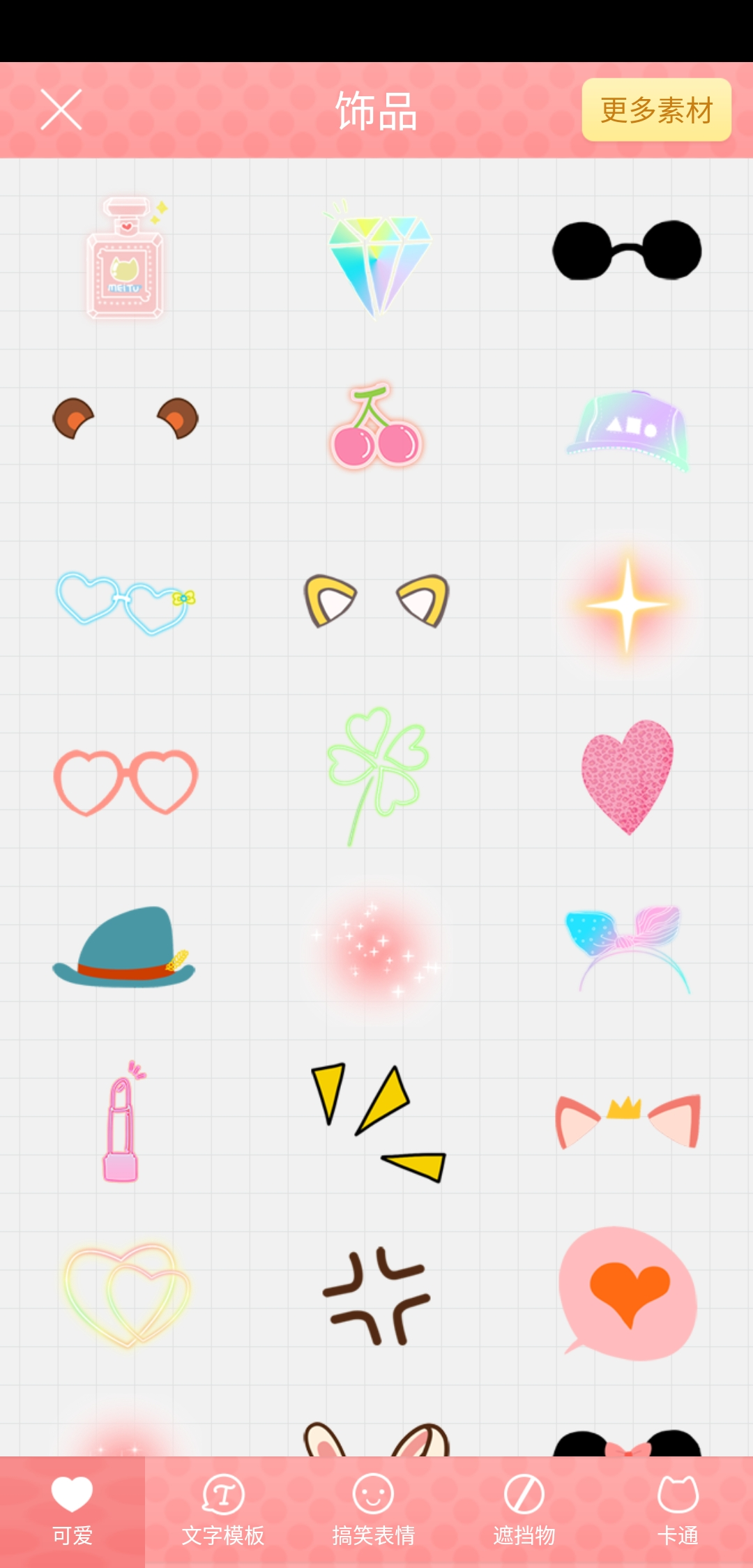Switch to the 卡通 tab
Viewport: 753px width, 1568px height.
coord(678,1510)
